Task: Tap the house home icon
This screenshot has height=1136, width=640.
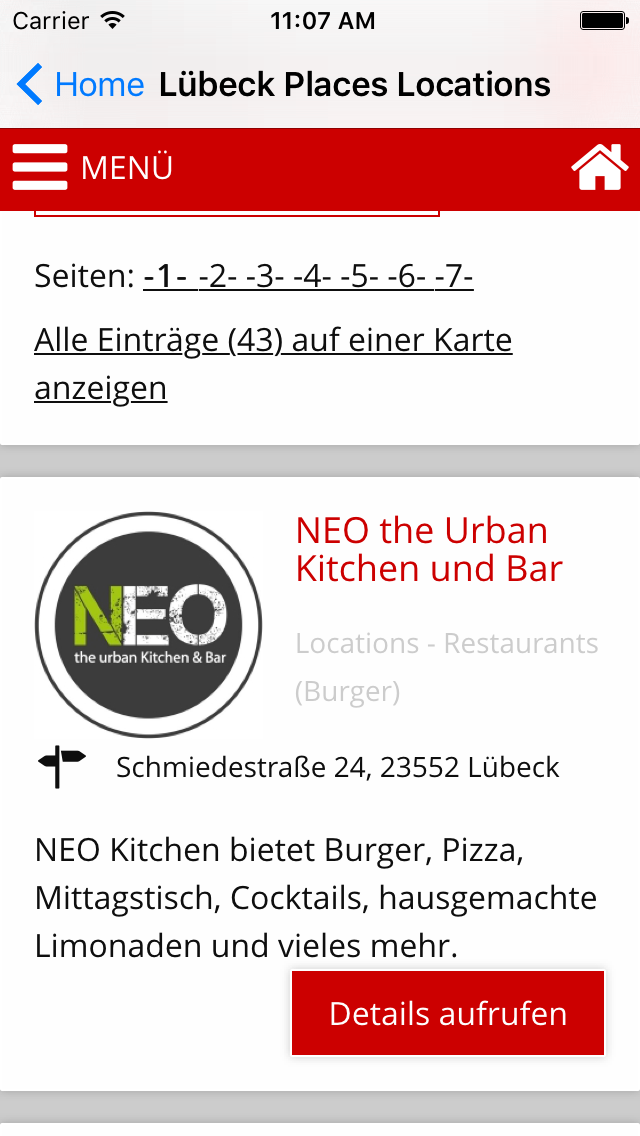Action: tap(599, 167)
